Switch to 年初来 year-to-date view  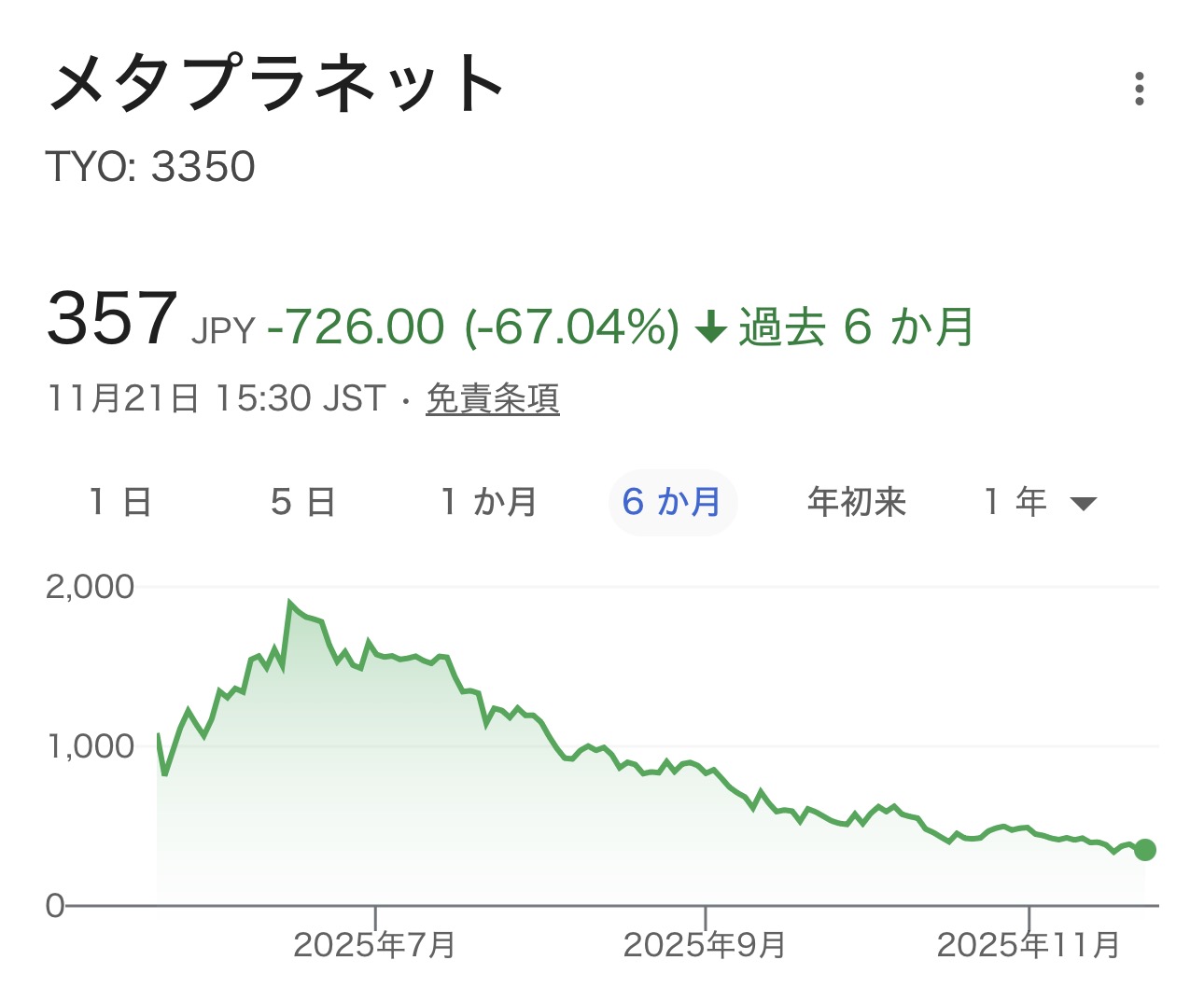point(856,503)
